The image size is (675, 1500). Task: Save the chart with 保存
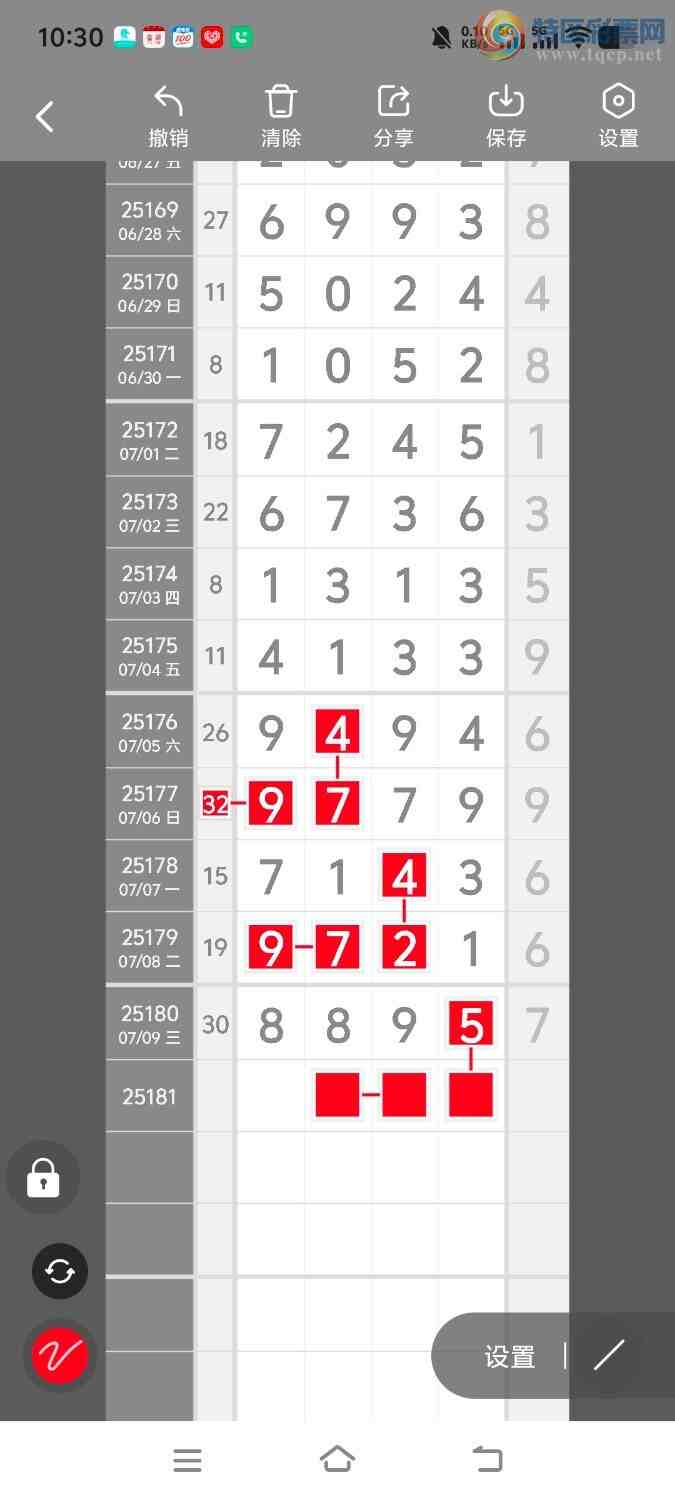(x=506, y=117)
